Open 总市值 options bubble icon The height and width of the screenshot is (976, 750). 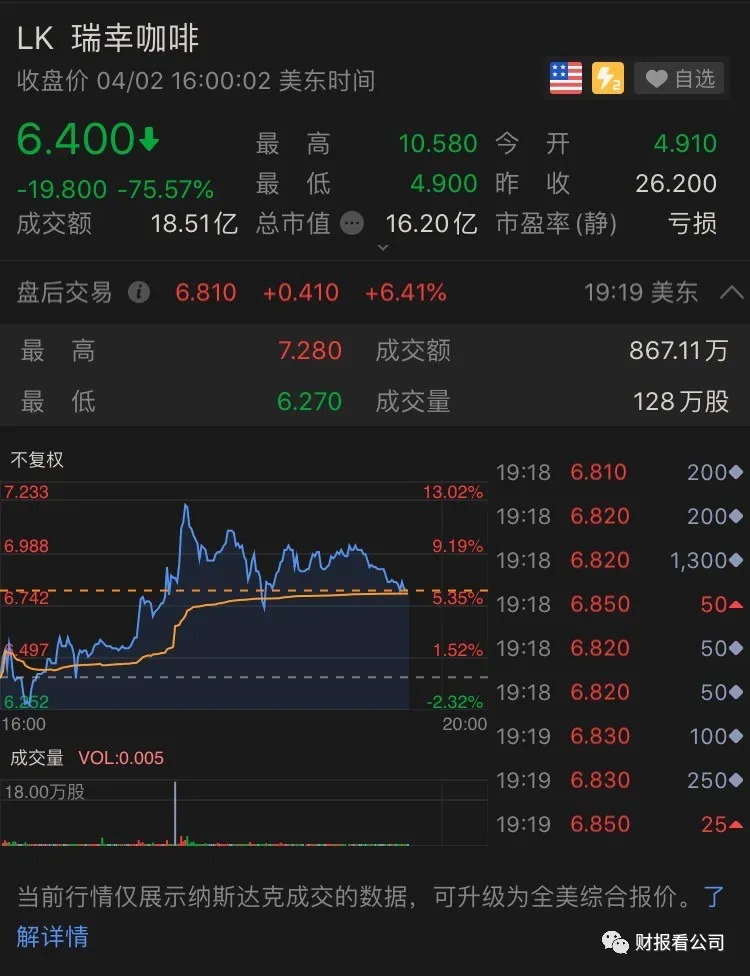[352, 223]
